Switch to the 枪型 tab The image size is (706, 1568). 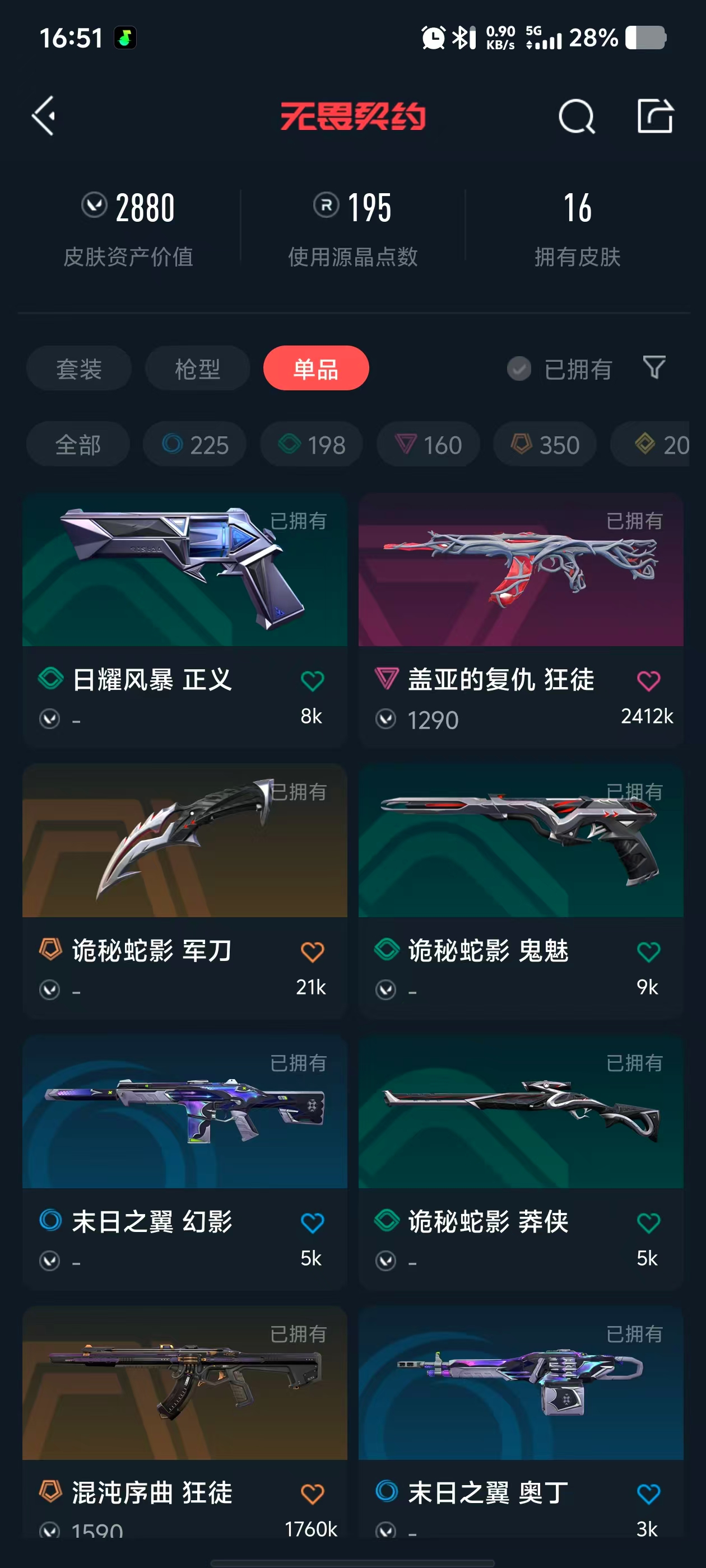(197, 369)
